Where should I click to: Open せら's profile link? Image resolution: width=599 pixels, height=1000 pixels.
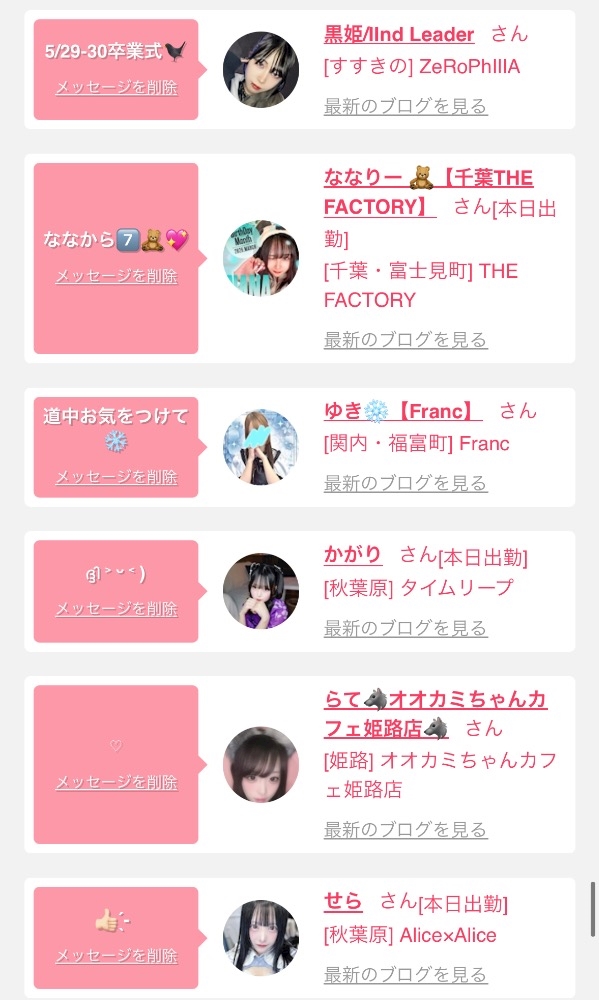(343, 901)
